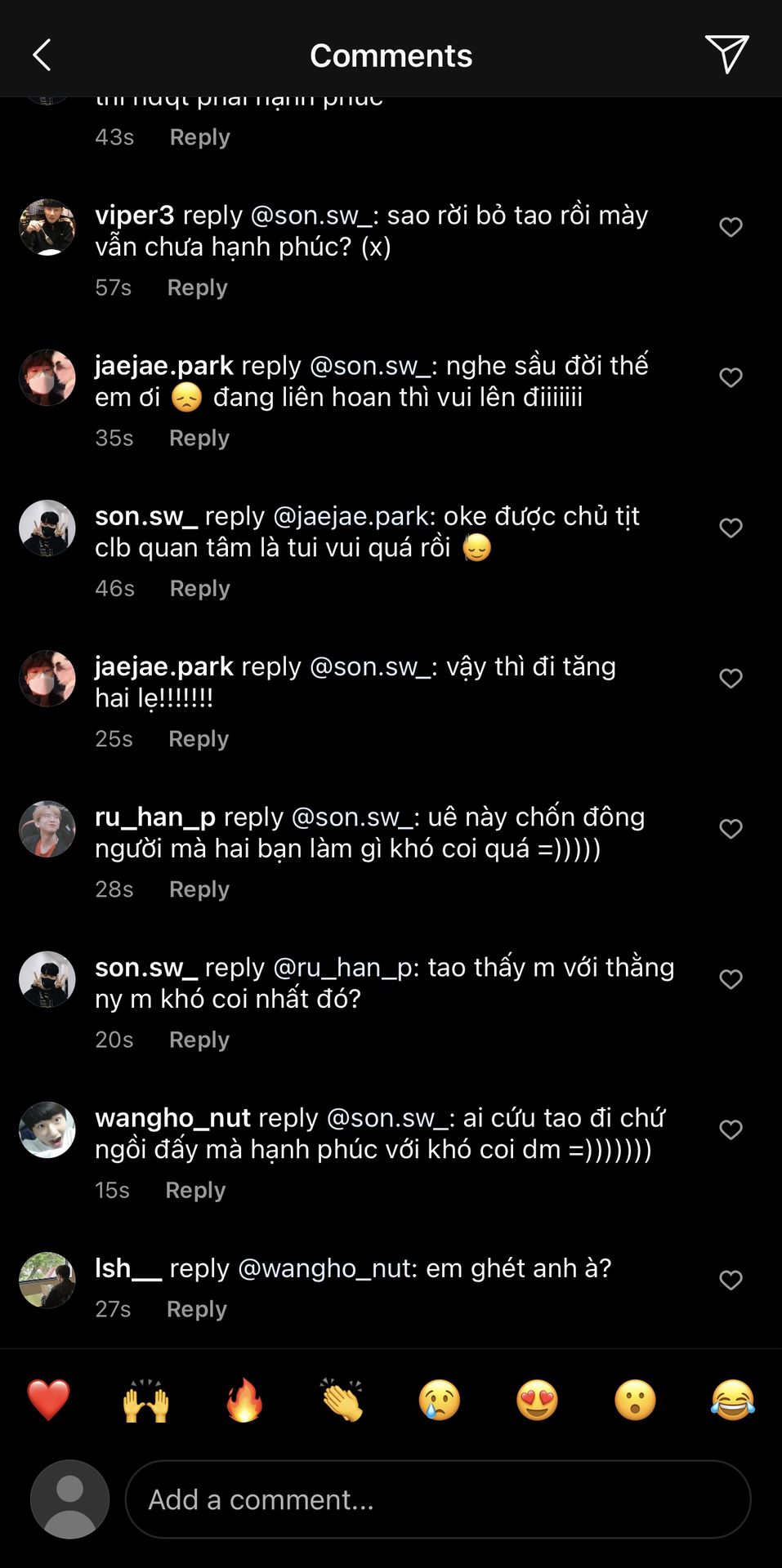Reply to ru_han_p's comment
This screenshot has height=1568, width=782.
click(199, 889)
